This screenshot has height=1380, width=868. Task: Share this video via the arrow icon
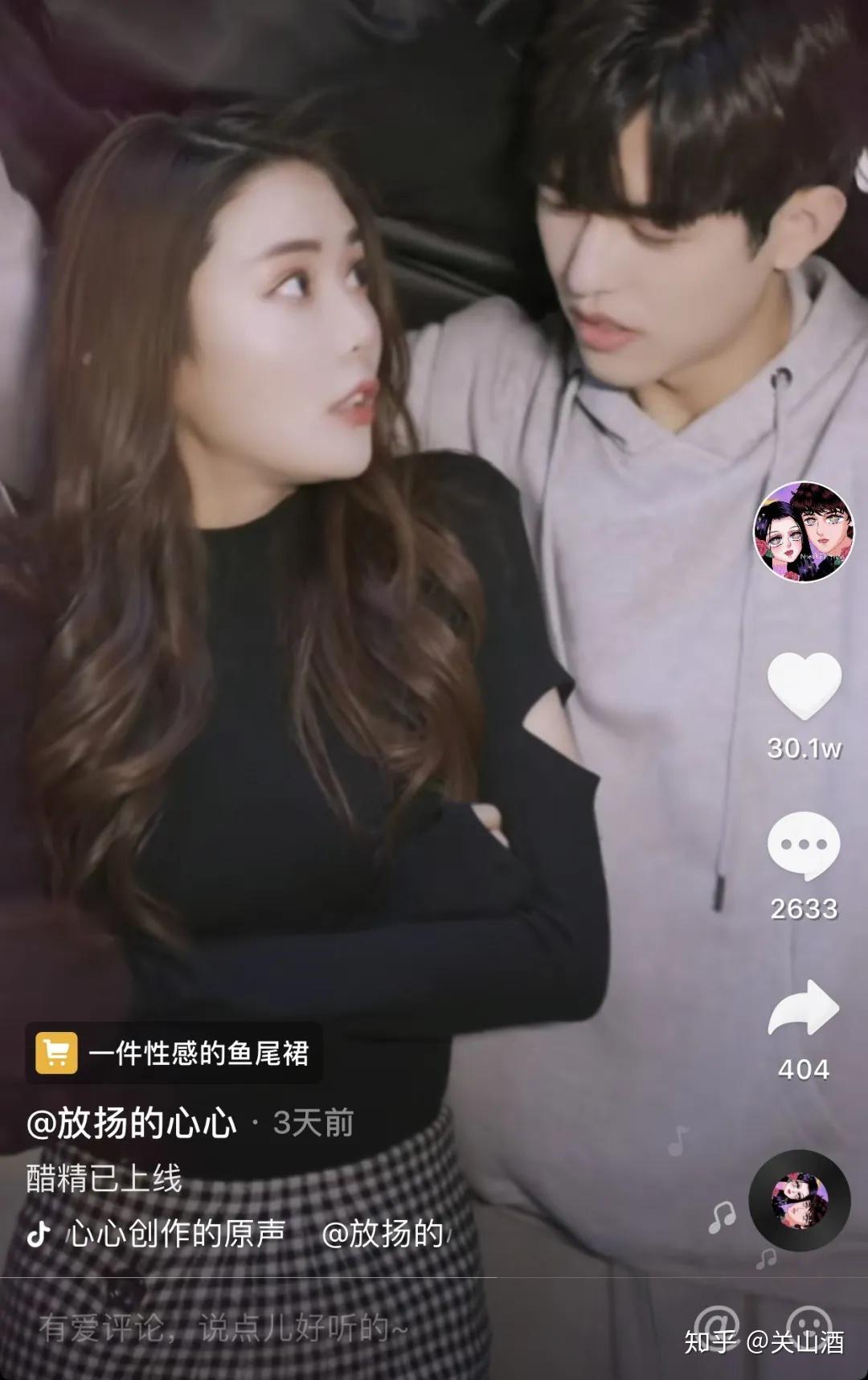coord(804,1009)
